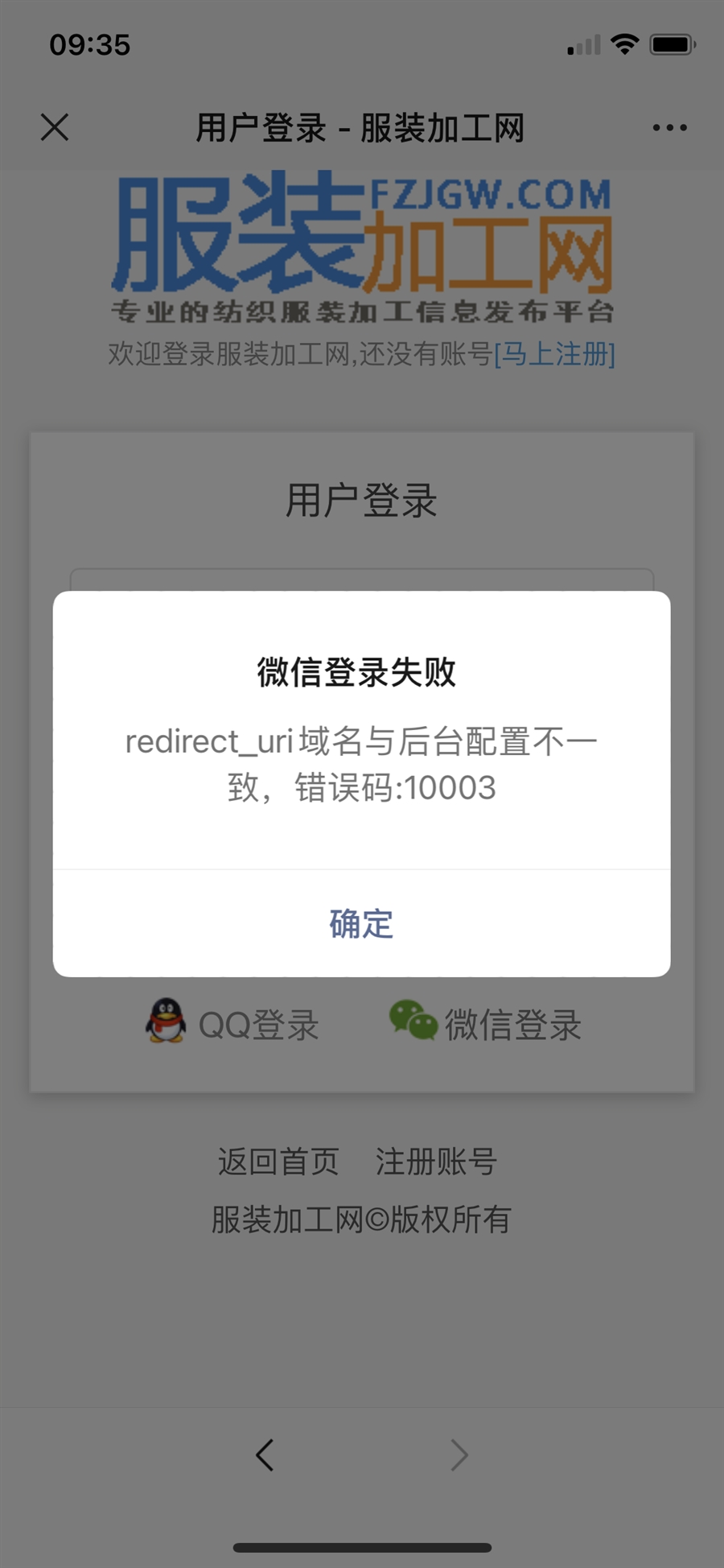Go back to the previous web page

pyautogui.click(x=265, y=1455)
